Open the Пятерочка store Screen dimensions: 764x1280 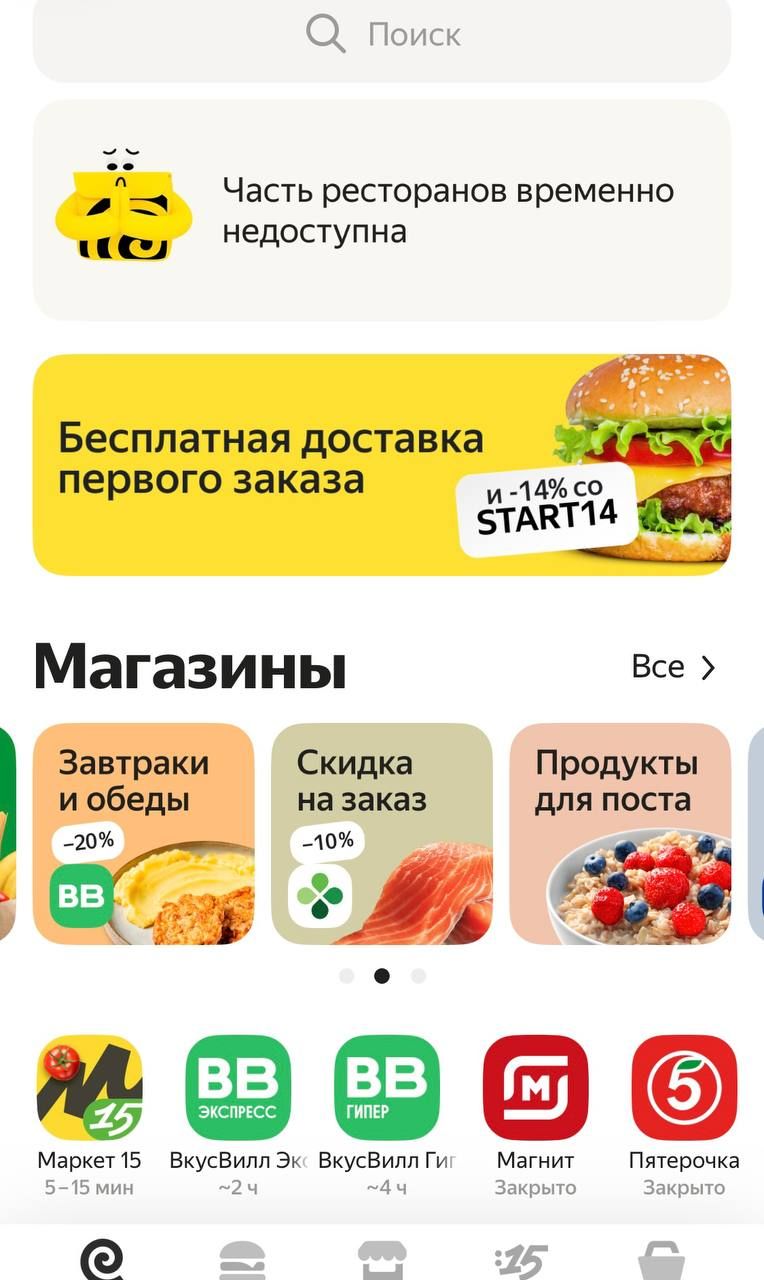pos(684,1088)
